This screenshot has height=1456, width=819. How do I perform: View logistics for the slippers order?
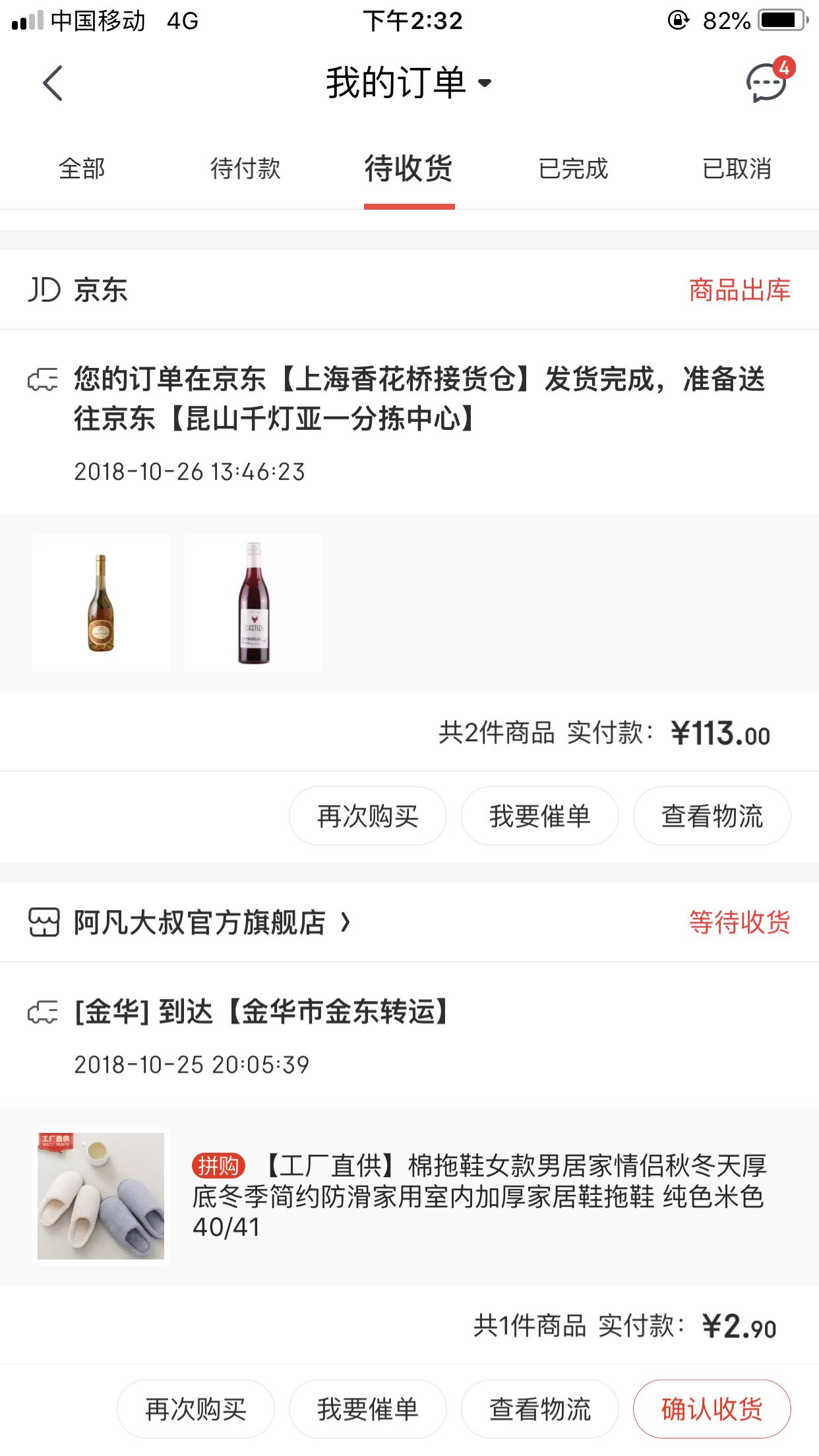tap(540, 1409)
